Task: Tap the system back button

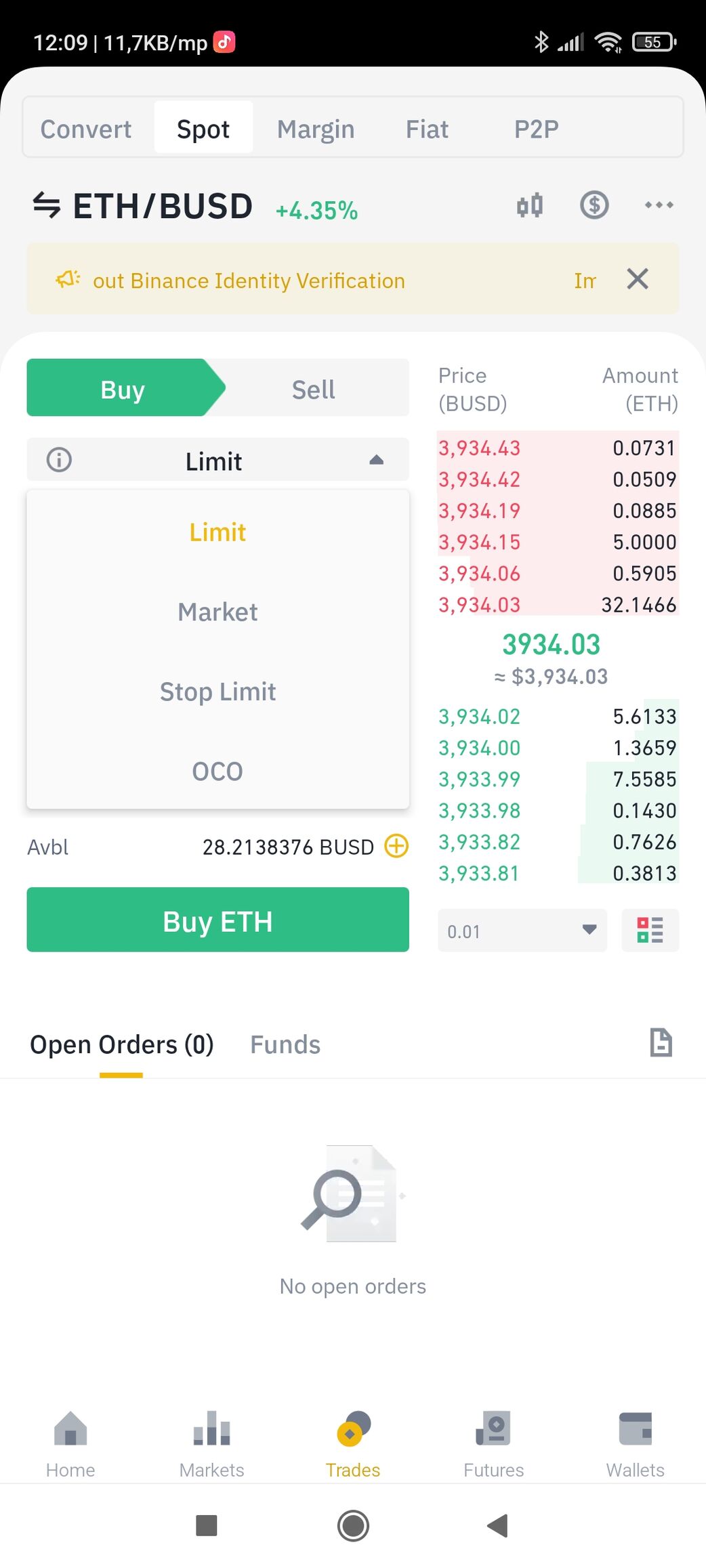Action: 498,1525
